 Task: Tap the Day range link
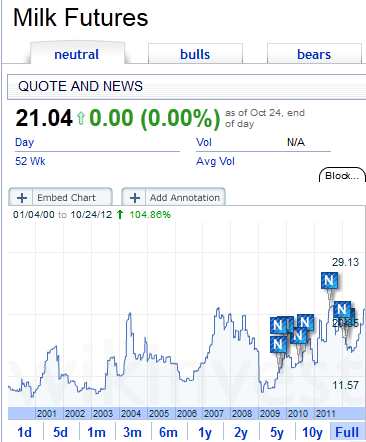click(25, 142)
